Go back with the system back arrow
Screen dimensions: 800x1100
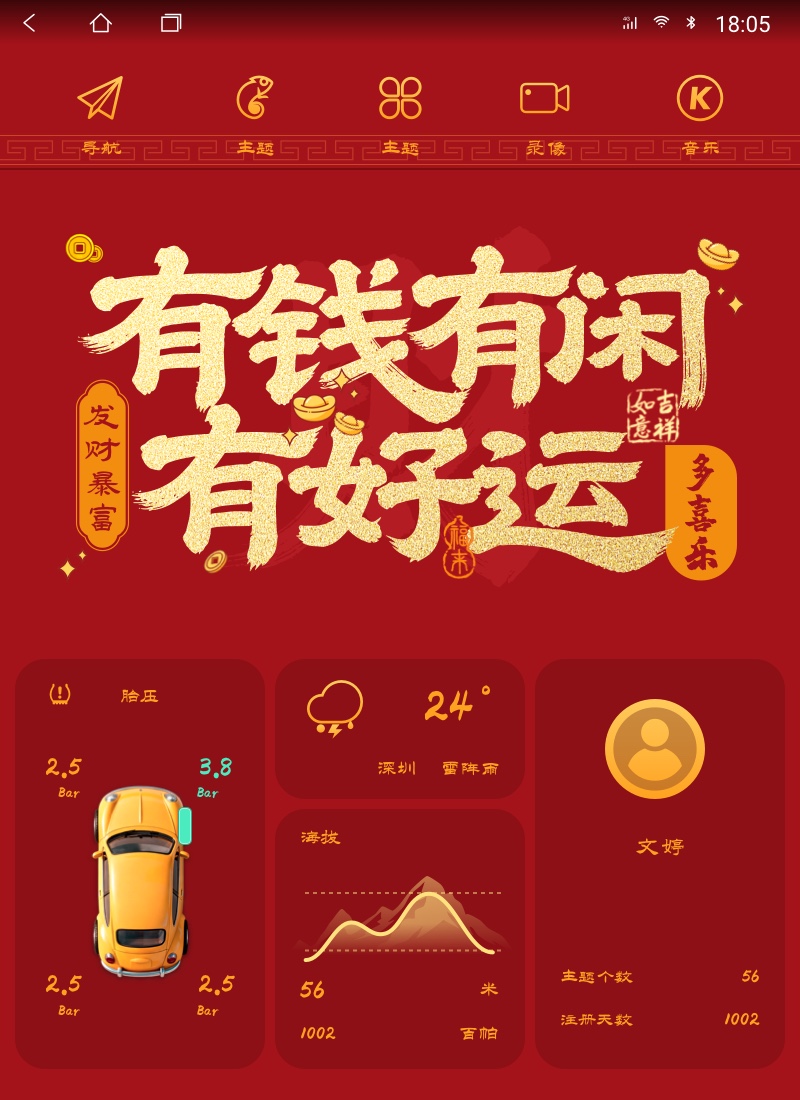(30, 23)
